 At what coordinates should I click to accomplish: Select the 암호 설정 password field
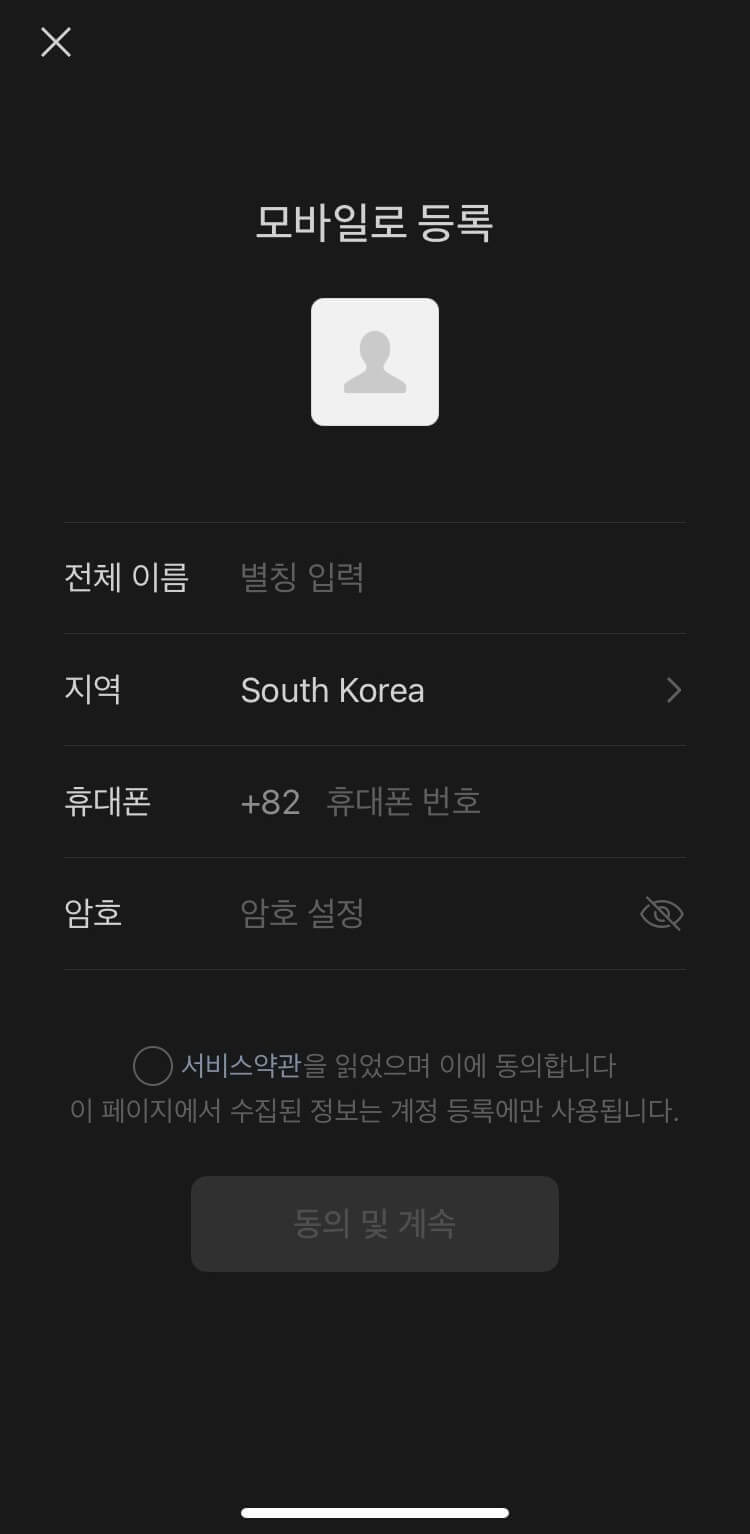[x=300, y=913]
